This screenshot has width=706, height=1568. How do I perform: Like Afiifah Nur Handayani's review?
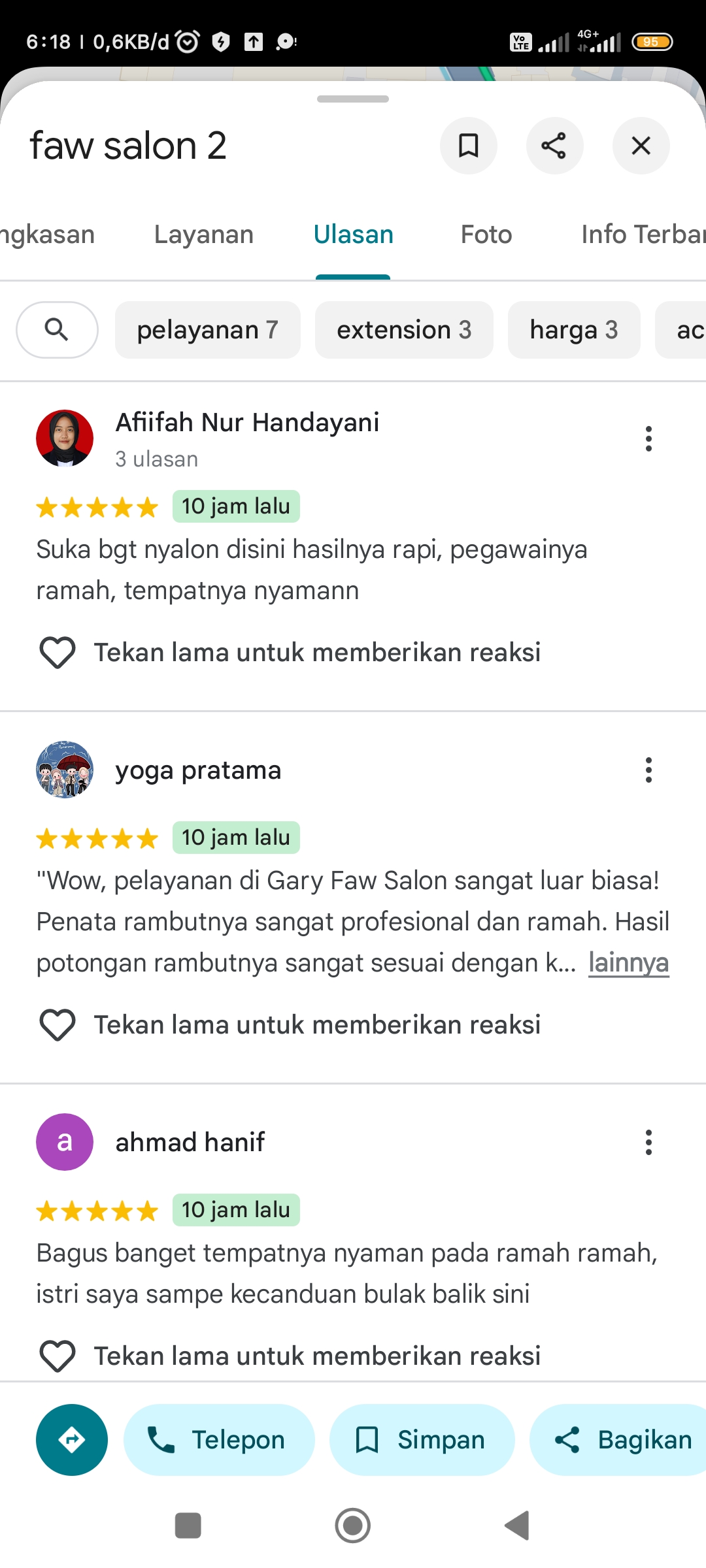point(58,653)
